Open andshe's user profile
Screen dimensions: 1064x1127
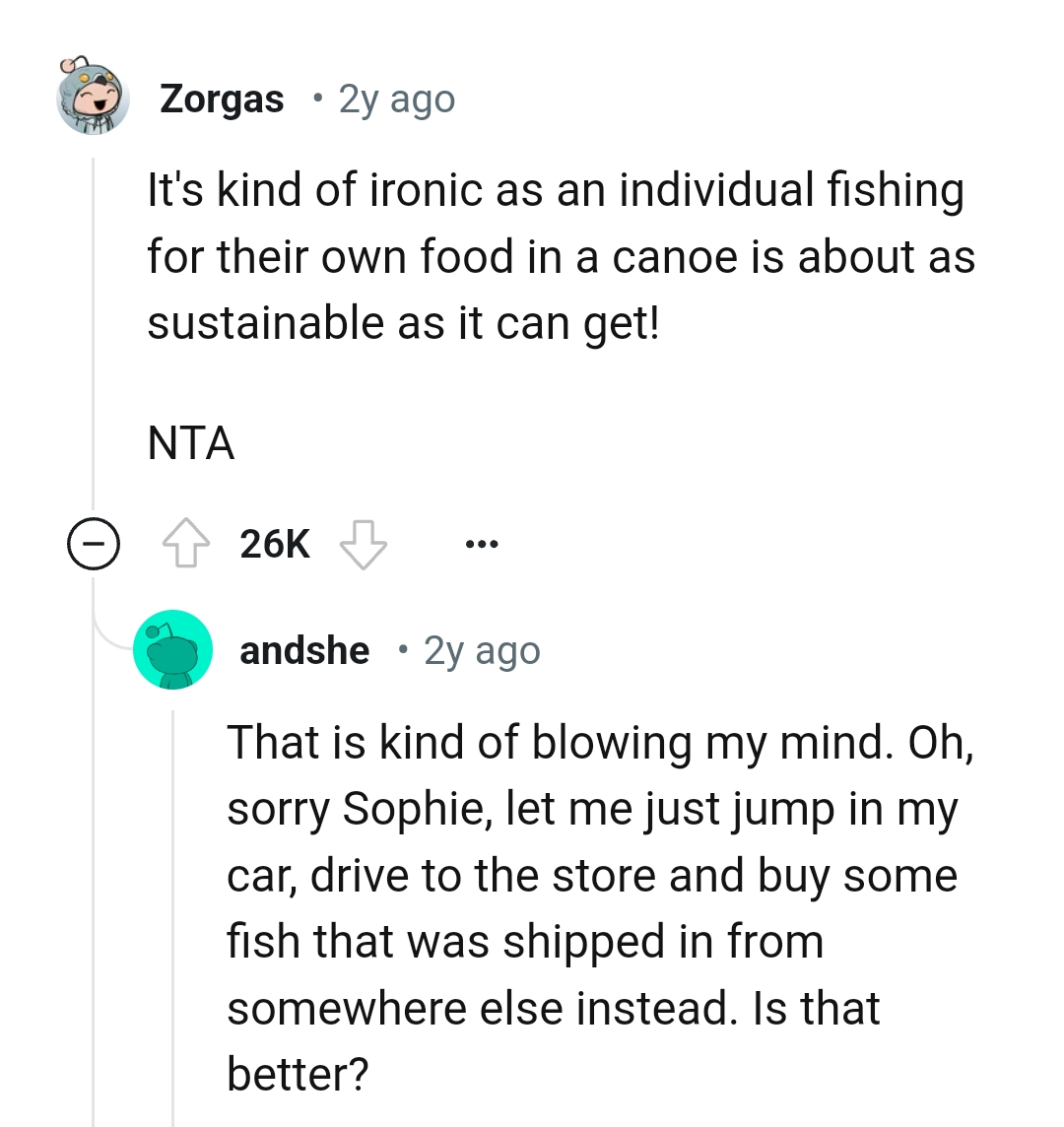click(304, 649)
